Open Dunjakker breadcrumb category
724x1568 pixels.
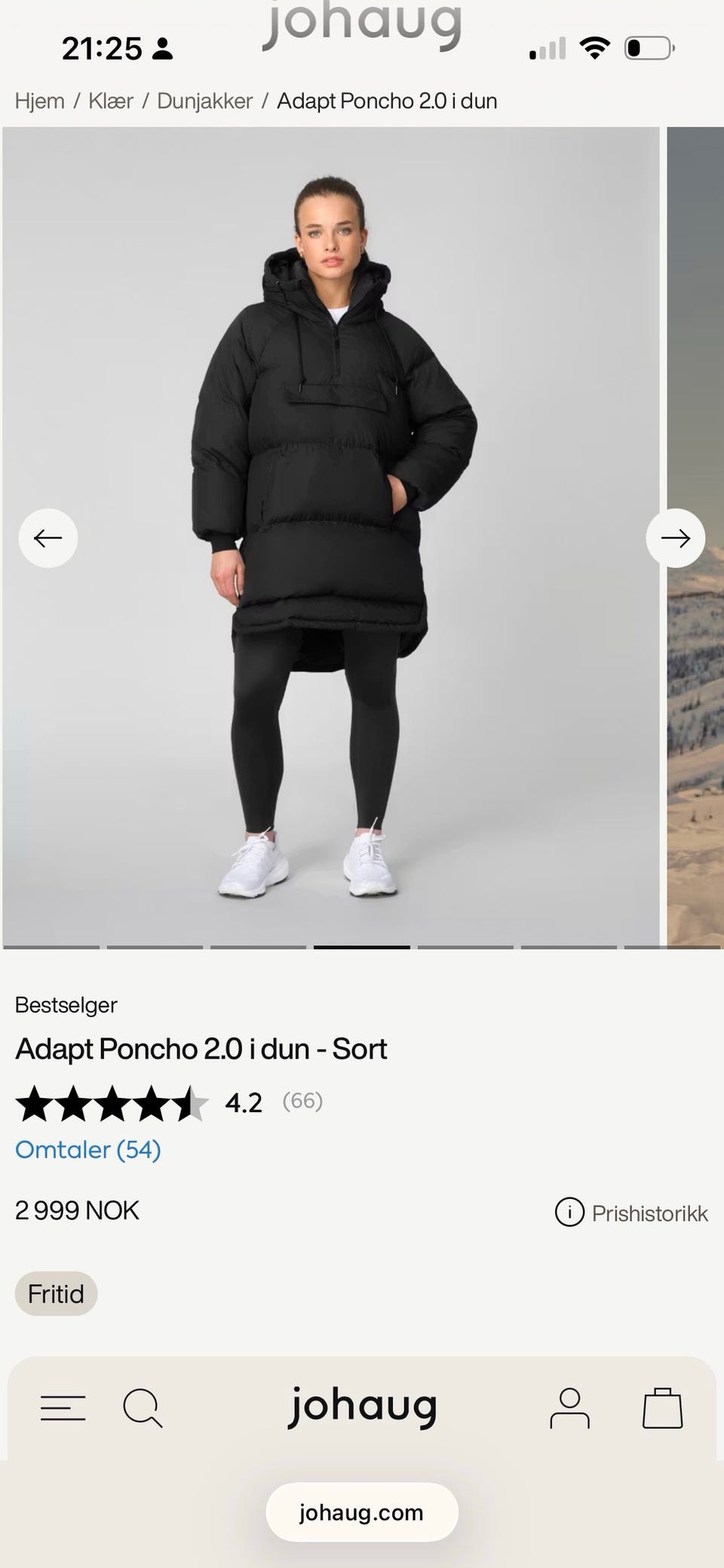pos(204,100)
